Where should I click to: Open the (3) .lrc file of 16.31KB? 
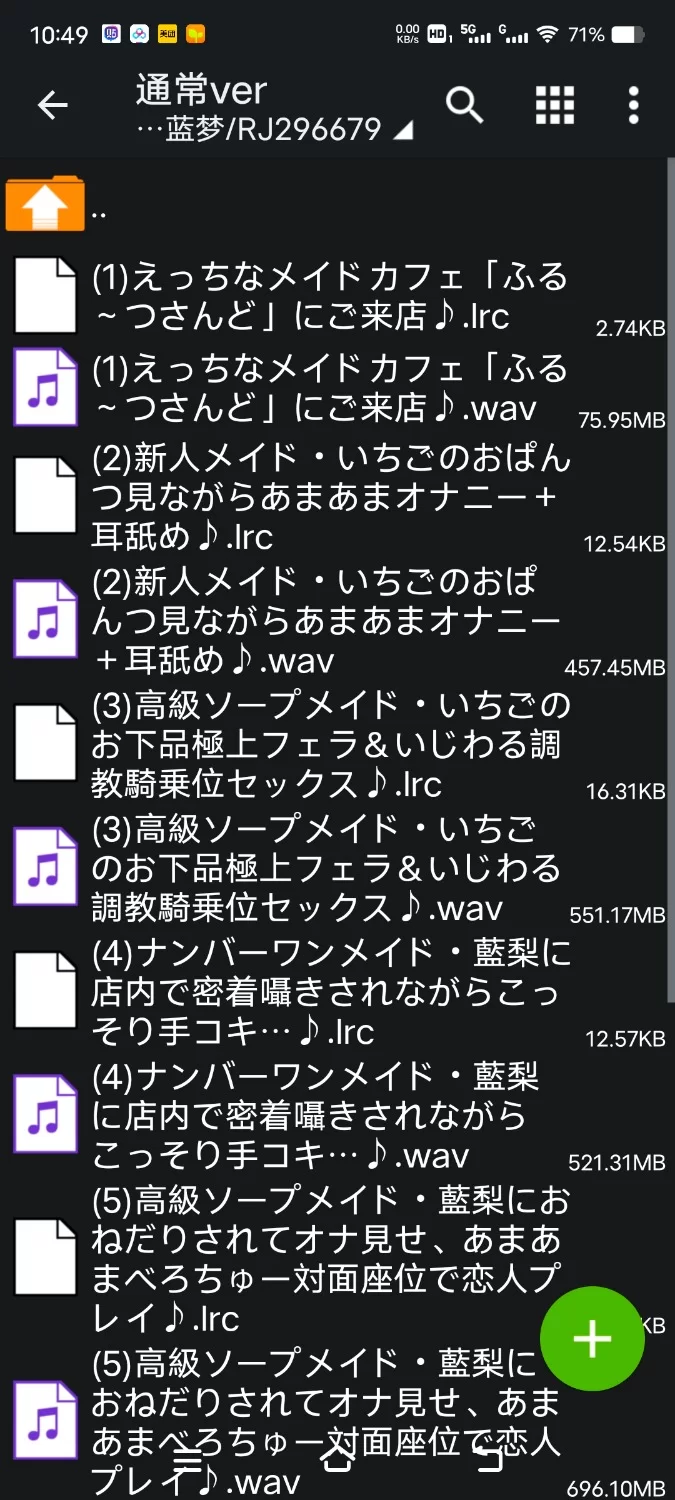tap(330, 744)
